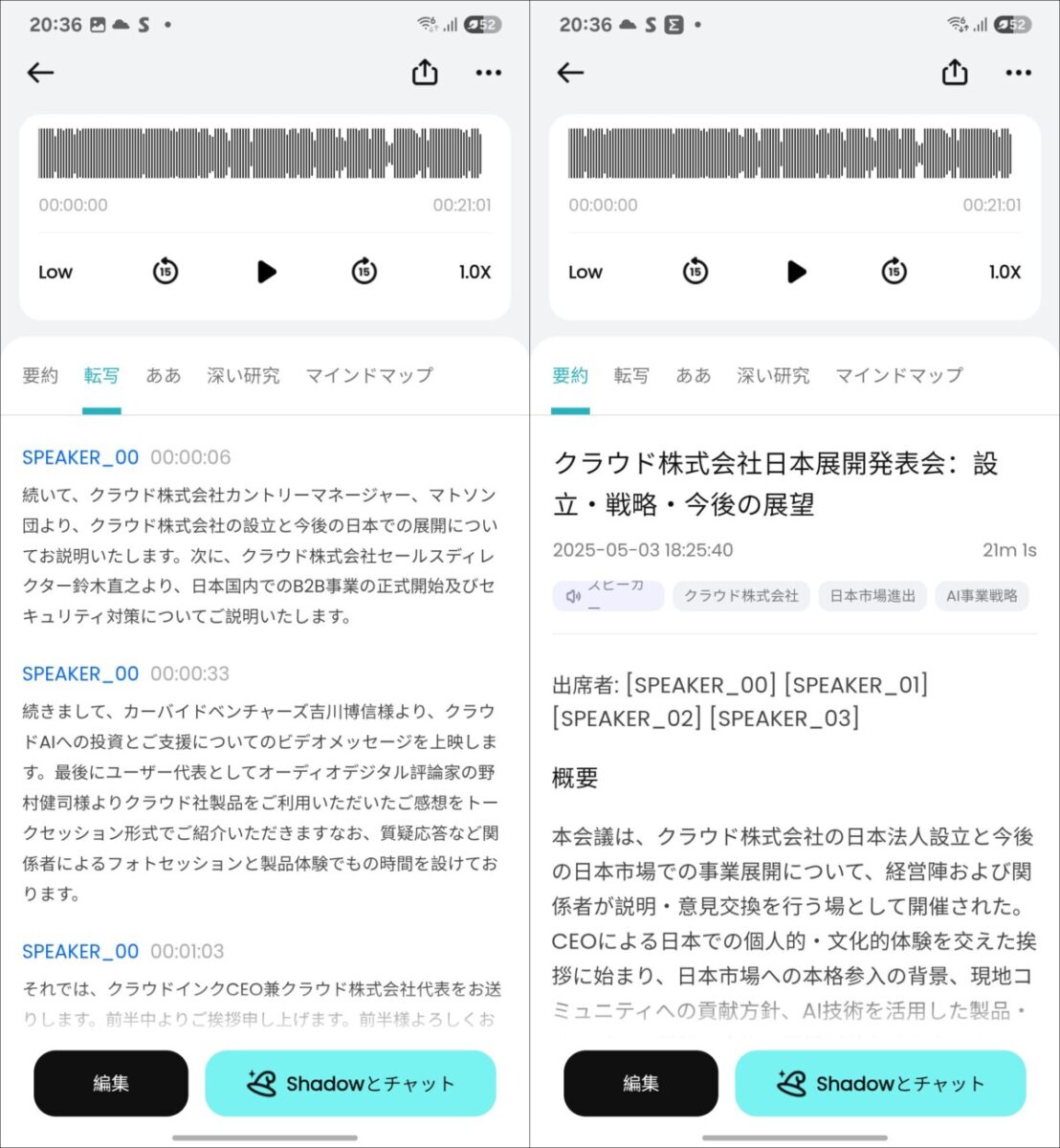
Task: Rewind 15 seconds in the transcript view
Action: tap(166, 272)
